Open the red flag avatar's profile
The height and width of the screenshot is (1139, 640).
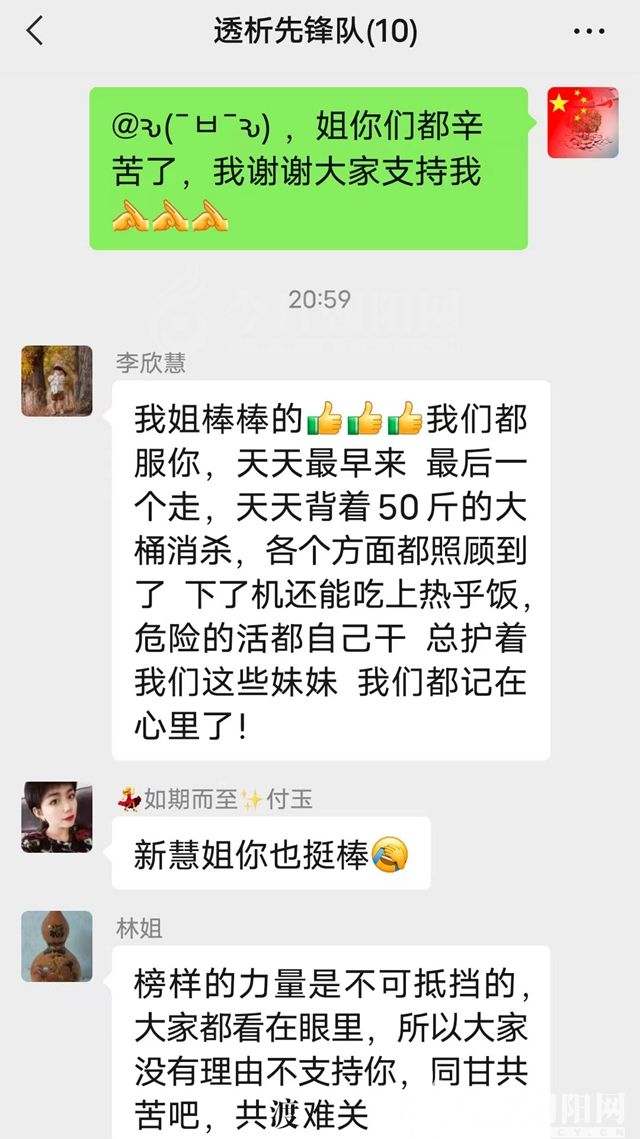582,123
